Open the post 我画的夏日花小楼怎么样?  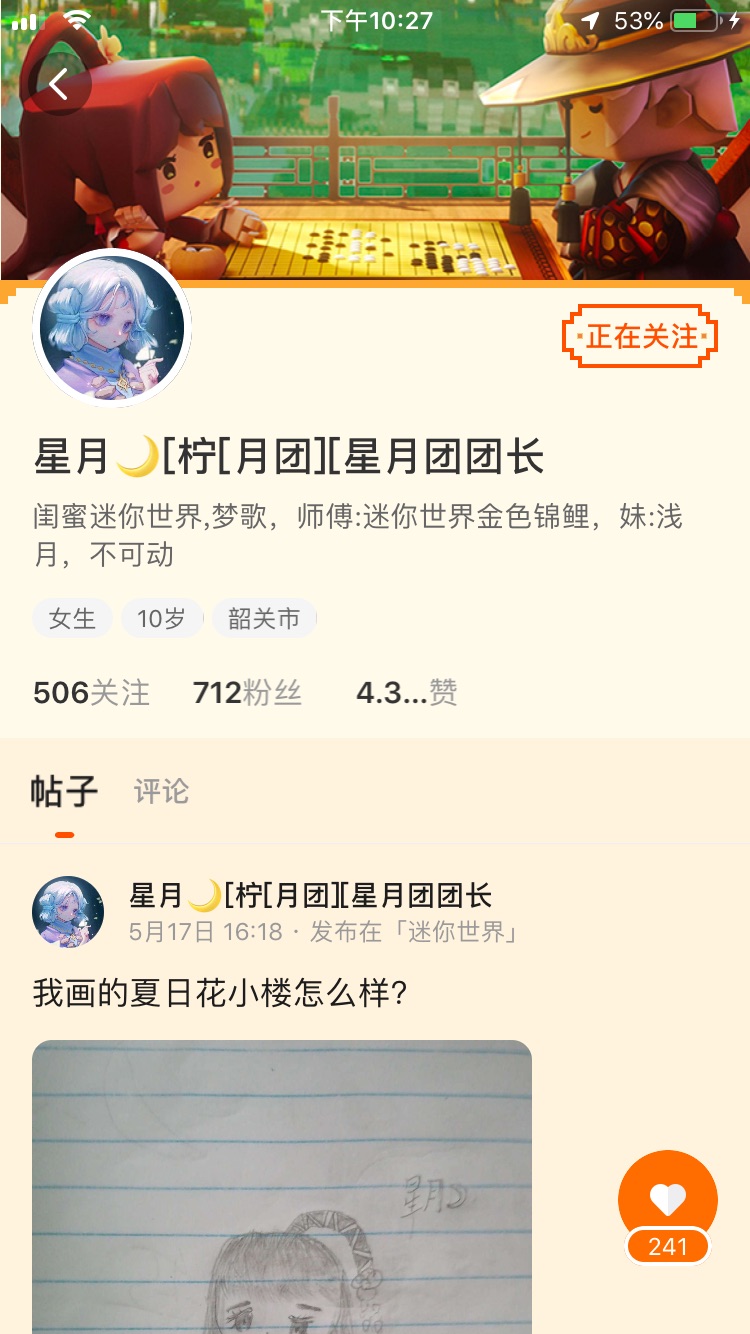[x=220, y=993]
